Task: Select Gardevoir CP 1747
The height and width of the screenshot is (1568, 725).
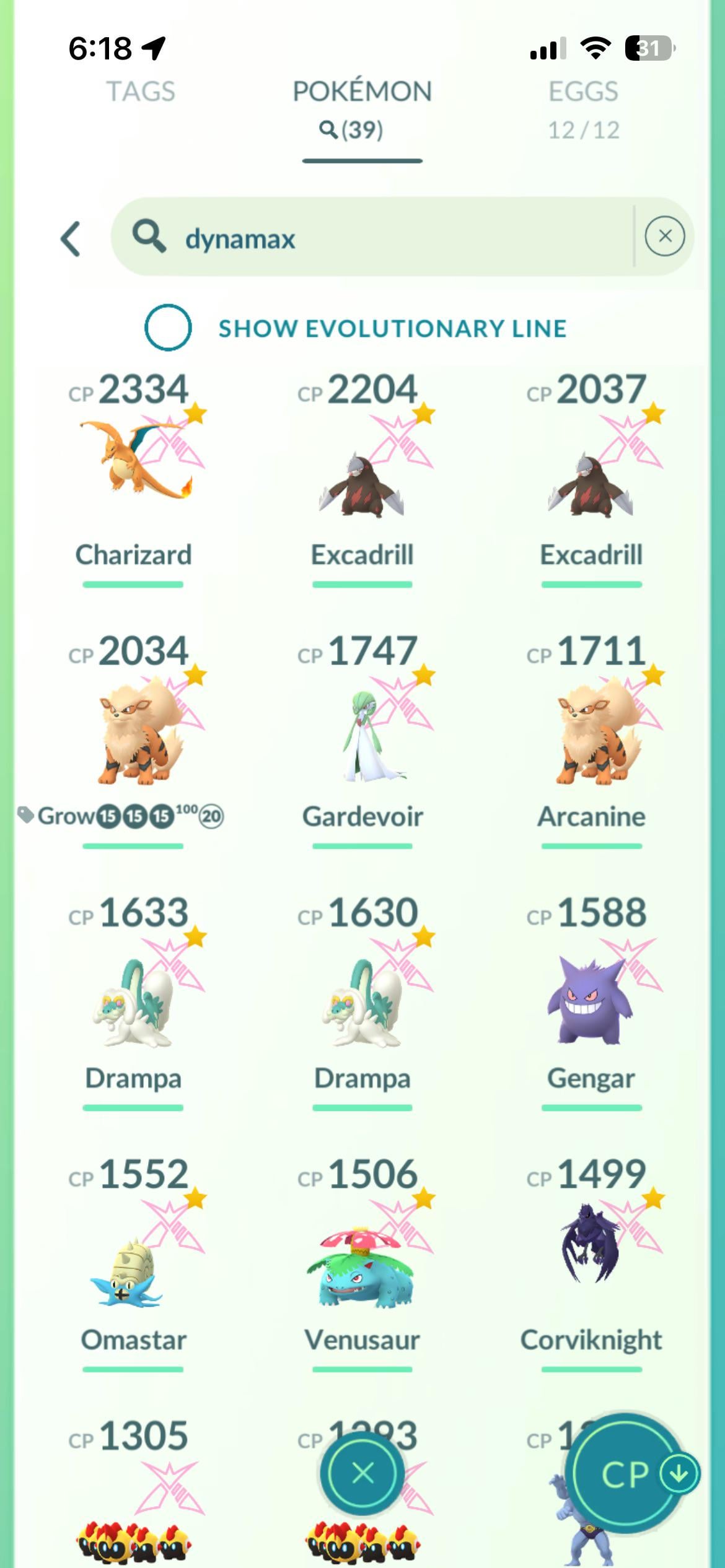Action: (x=362, y=731)
